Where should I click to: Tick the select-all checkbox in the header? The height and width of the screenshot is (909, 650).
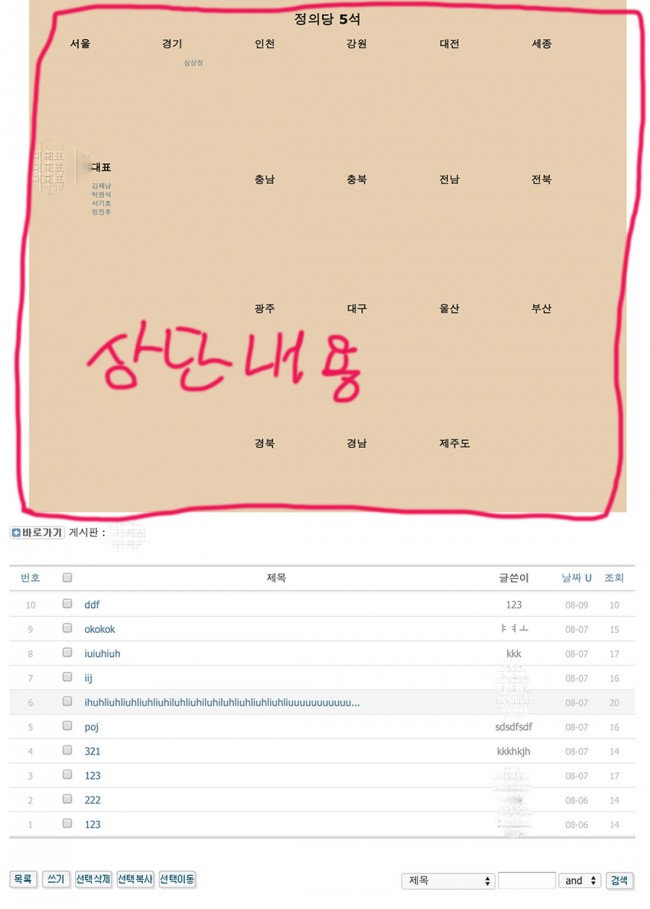tap(67, 578)
